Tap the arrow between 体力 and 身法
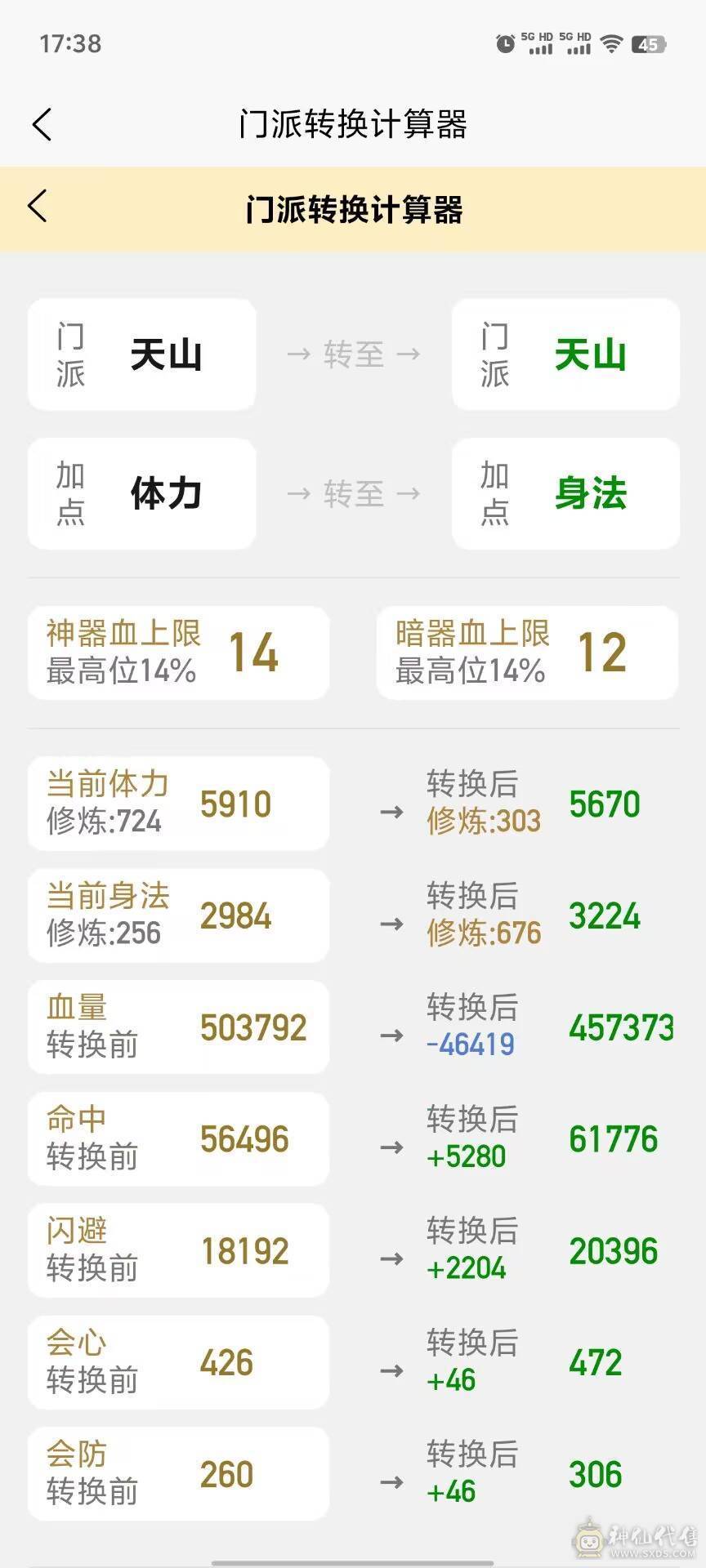Viewport: 706px width, 1568px height. [353, 494]
